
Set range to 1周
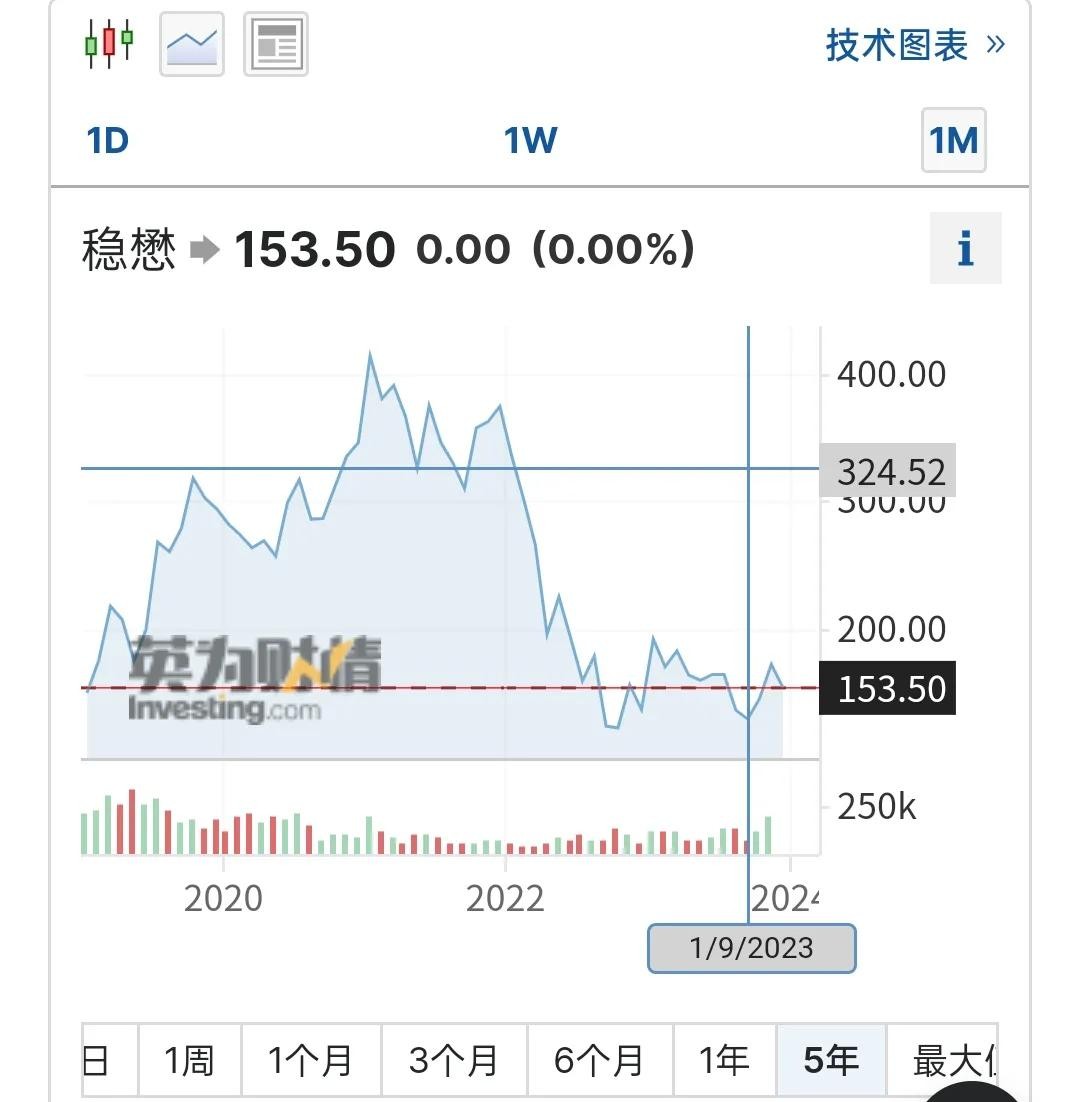(189, 1060)
